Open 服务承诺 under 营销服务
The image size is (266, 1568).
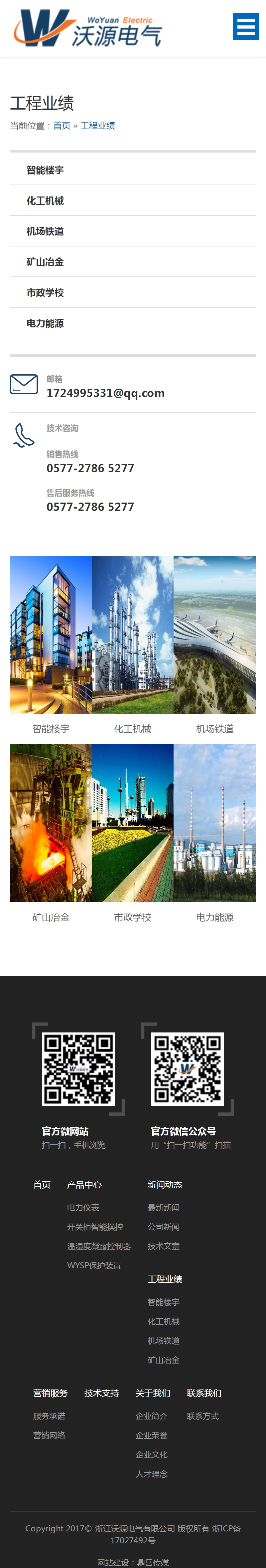tap(49, 1416)
